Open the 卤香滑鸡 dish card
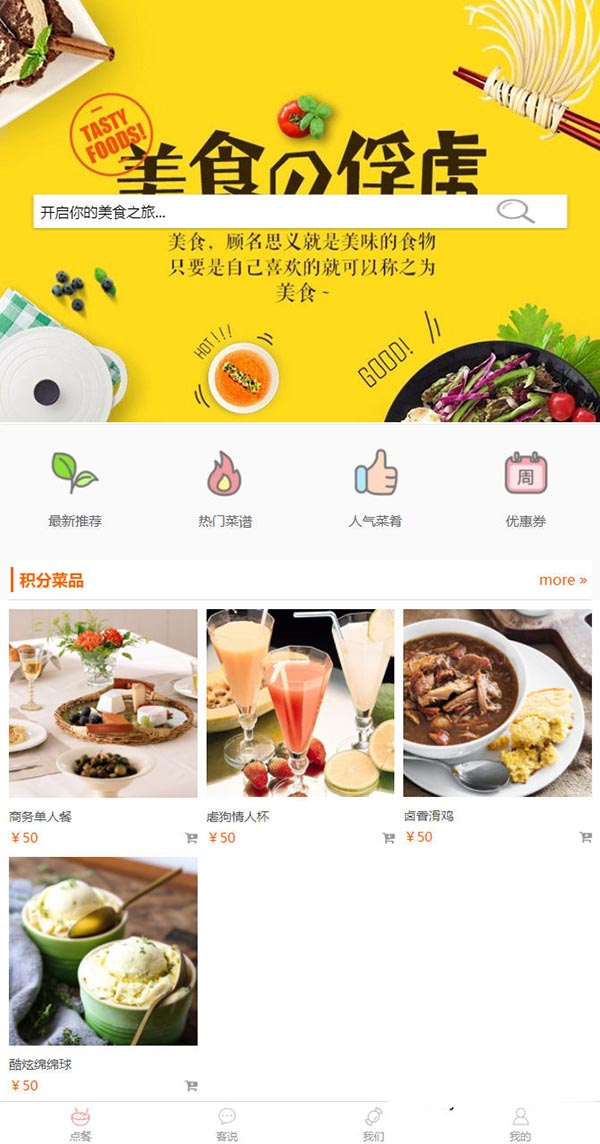The image size is (600, 1144). [x=497, y=703]
